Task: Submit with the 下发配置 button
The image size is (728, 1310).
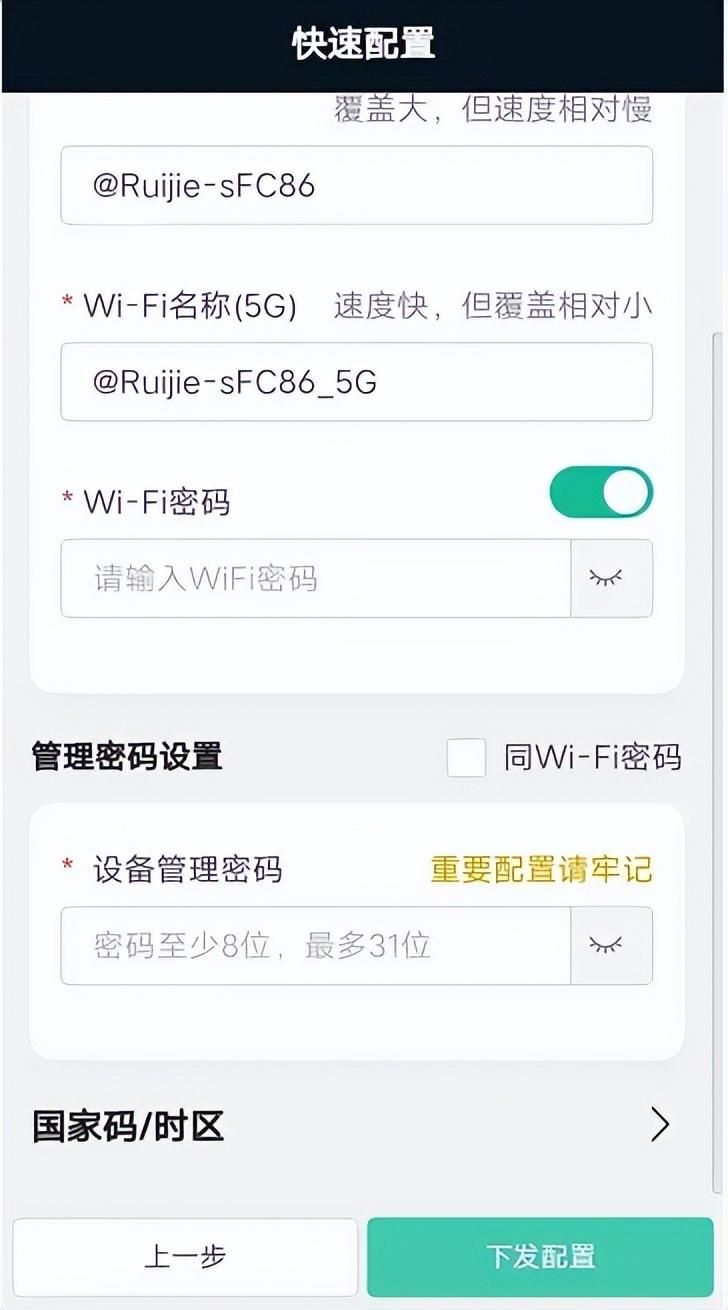Action: tap(540, 1257)
